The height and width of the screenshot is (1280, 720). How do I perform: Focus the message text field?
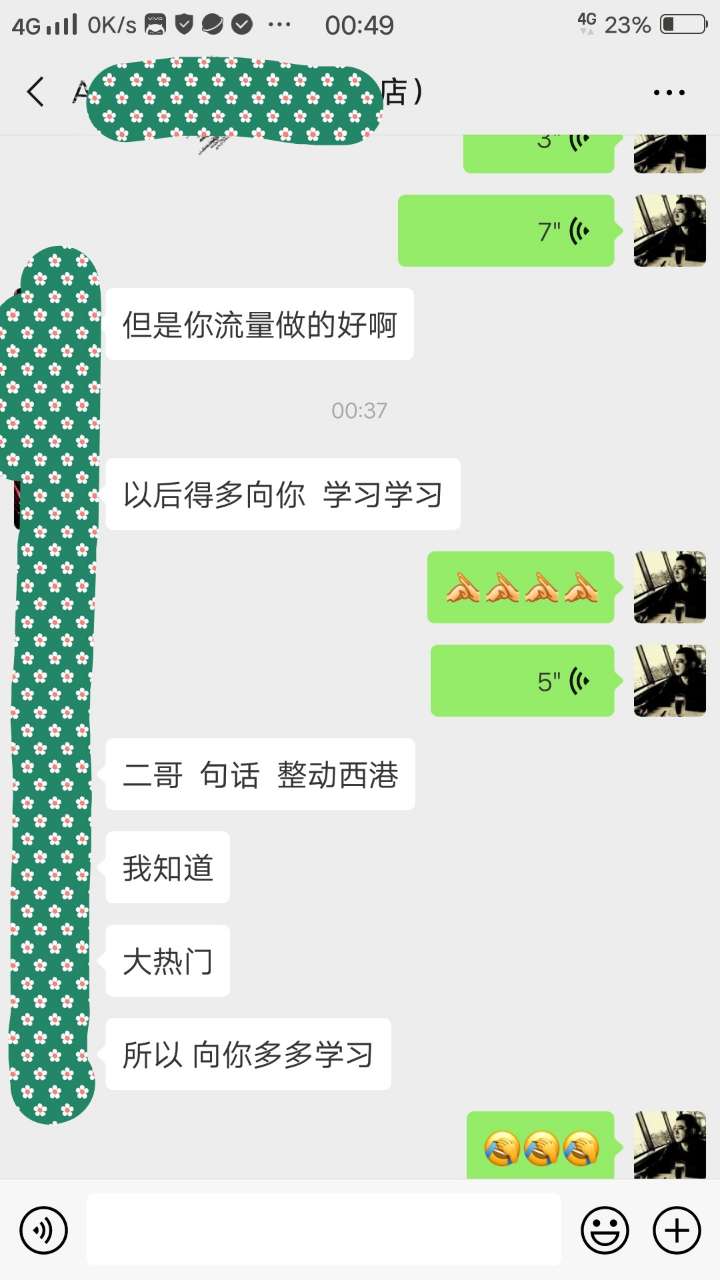tap(323, 1229)
